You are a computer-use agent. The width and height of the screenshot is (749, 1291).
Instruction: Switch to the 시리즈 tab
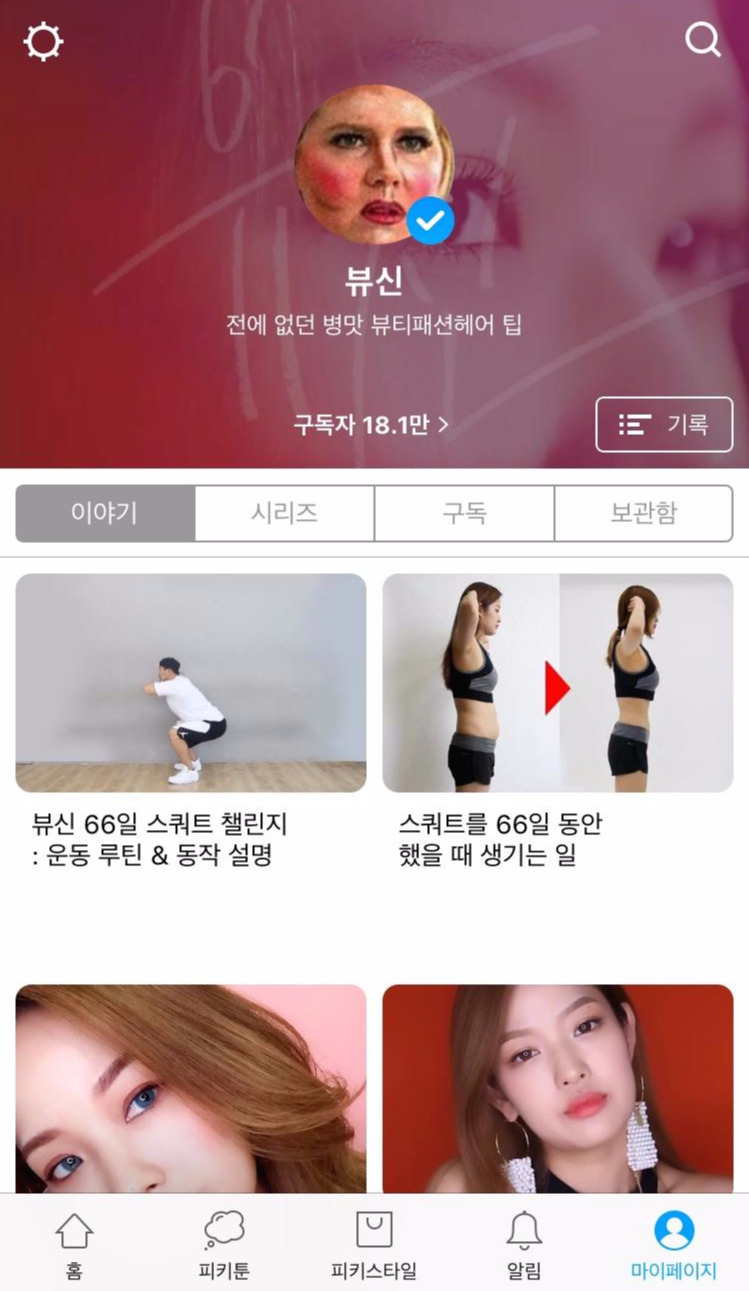(283, 513)
